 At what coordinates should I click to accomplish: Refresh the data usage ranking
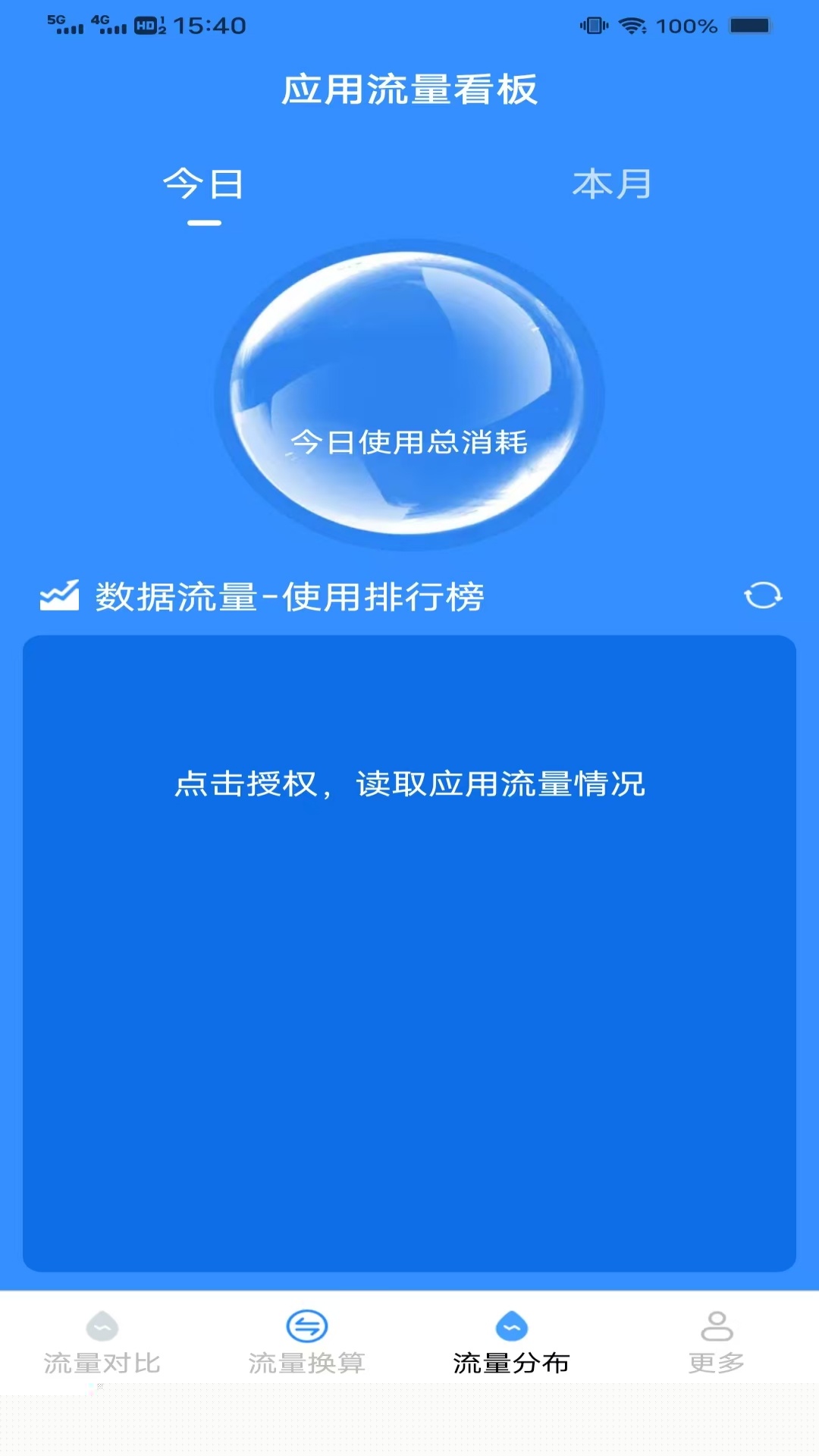tap(763, 596)
